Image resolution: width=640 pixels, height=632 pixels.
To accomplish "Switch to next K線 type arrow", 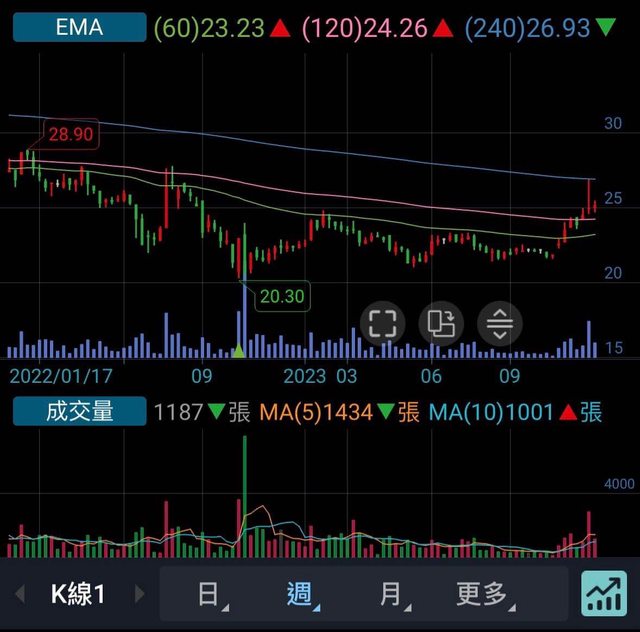I will coord(139,594).
